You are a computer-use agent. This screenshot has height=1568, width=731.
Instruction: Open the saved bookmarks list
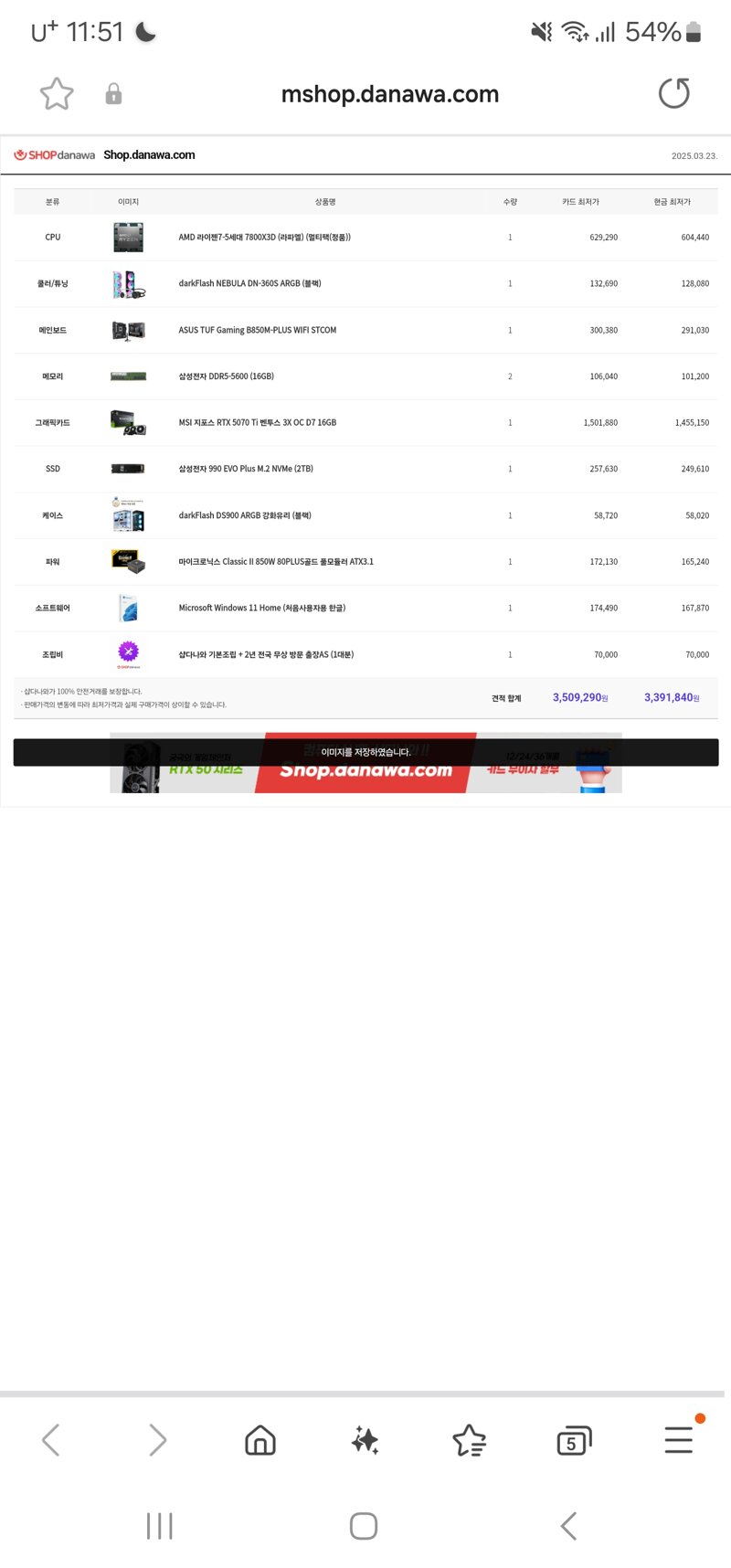pos(470,1440)
